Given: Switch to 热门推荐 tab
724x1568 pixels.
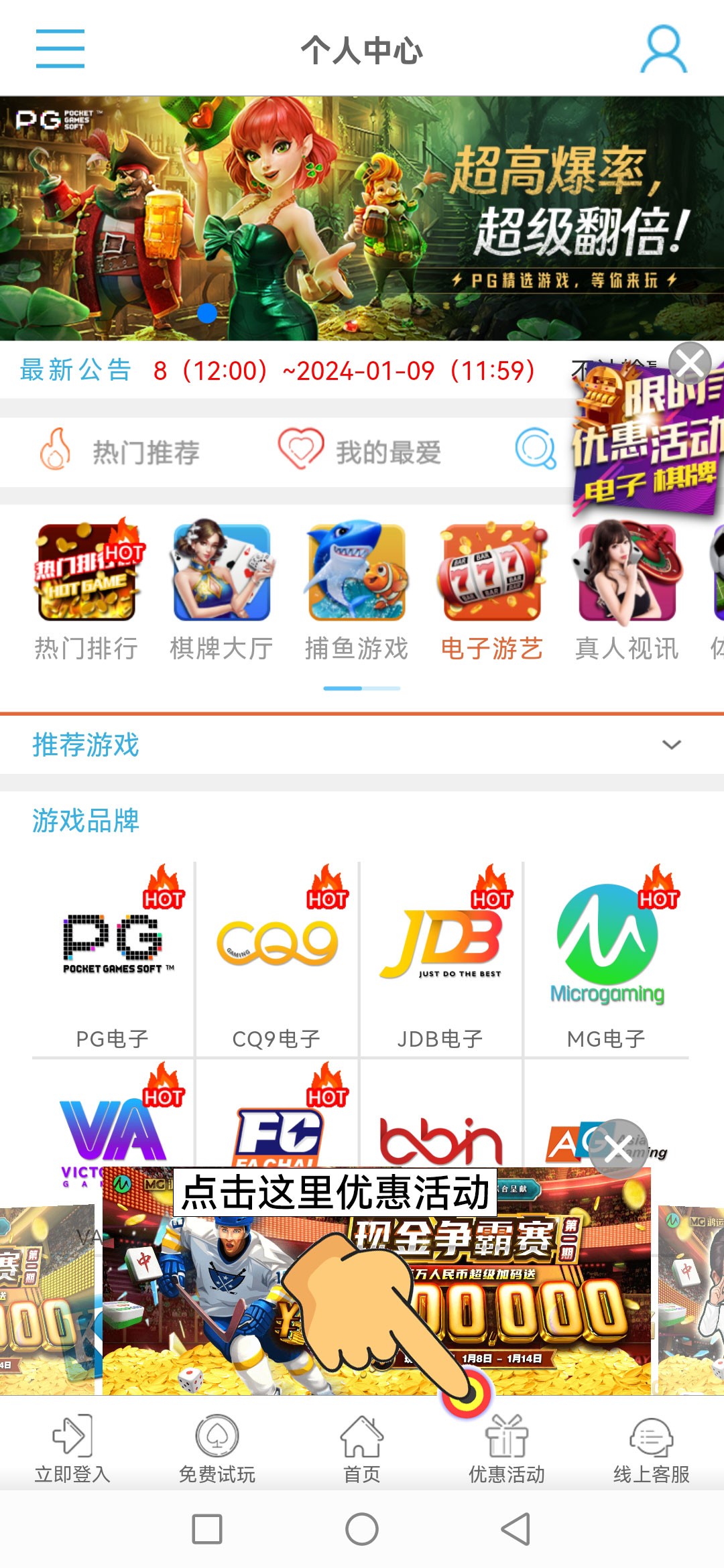Looking at the screenshot, I should [x=121, y=452].
